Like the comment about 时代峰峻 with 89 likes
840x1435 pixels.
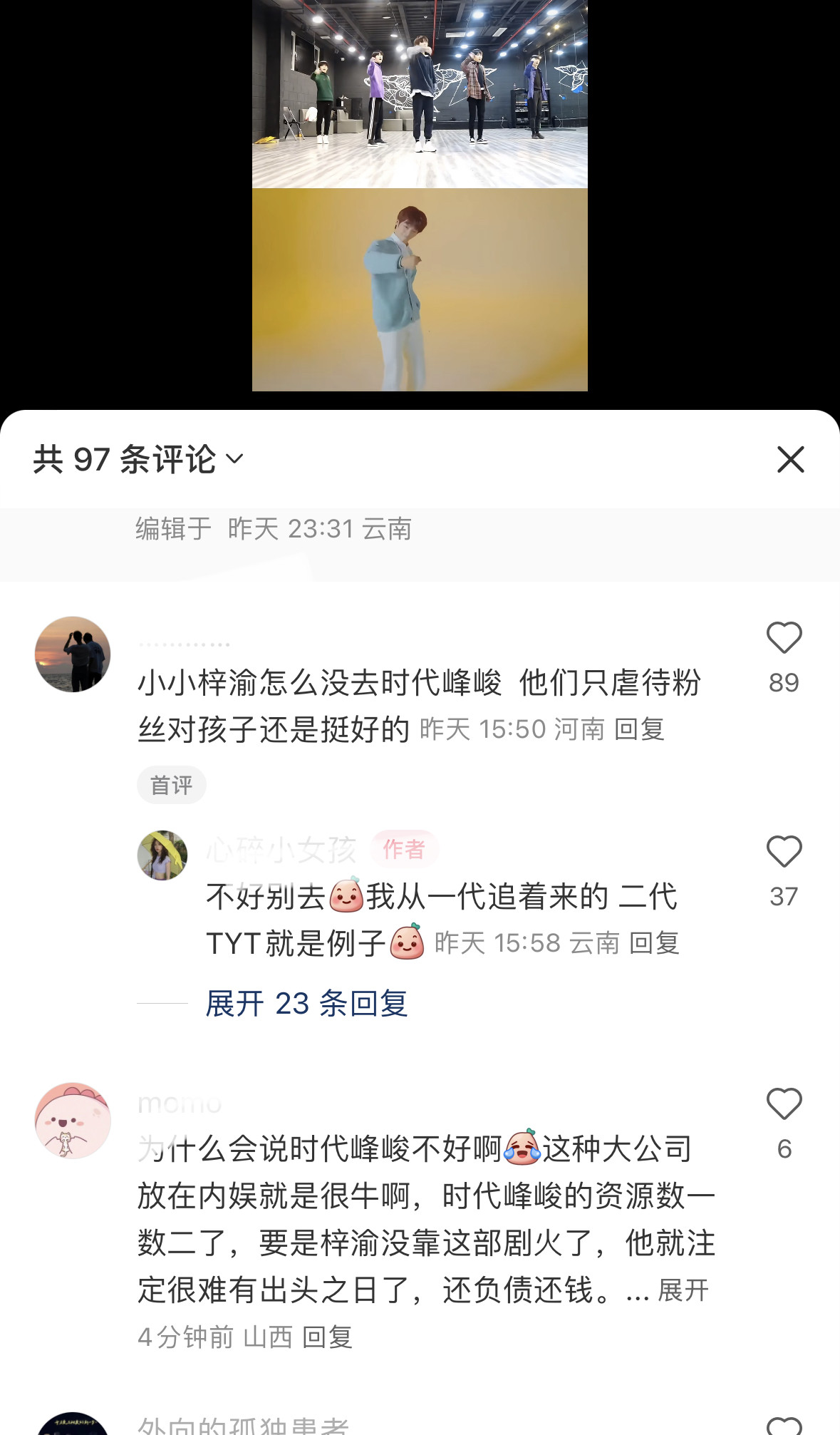click(784, 637)
